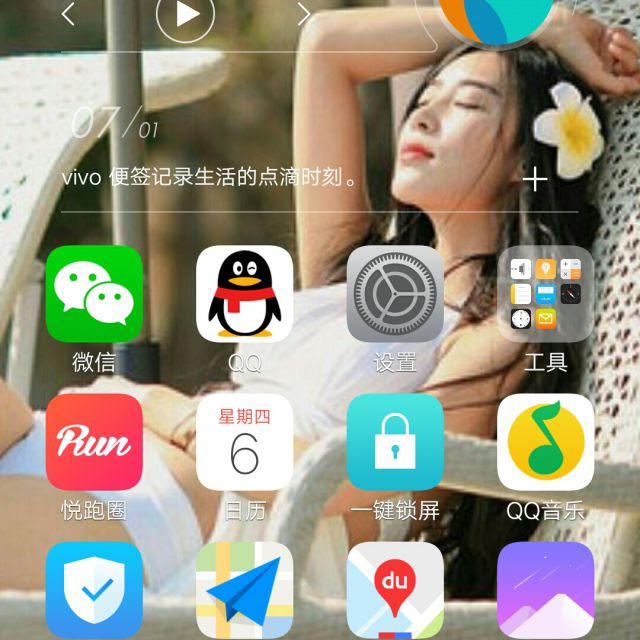Open the Calendar (日历) app

(244, 441)
